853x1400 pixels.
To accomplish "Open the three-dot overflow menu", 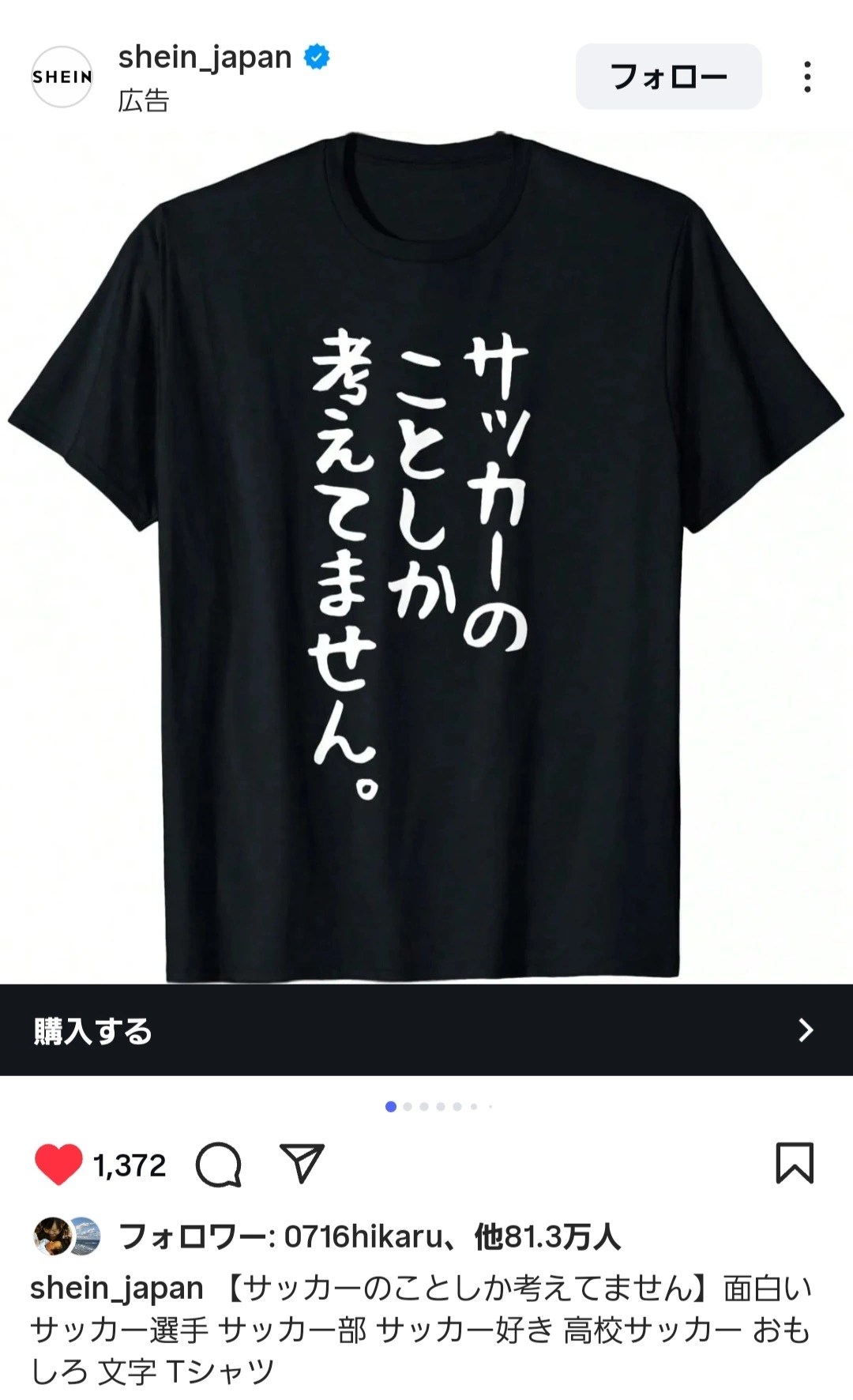I will click(806, 77).
